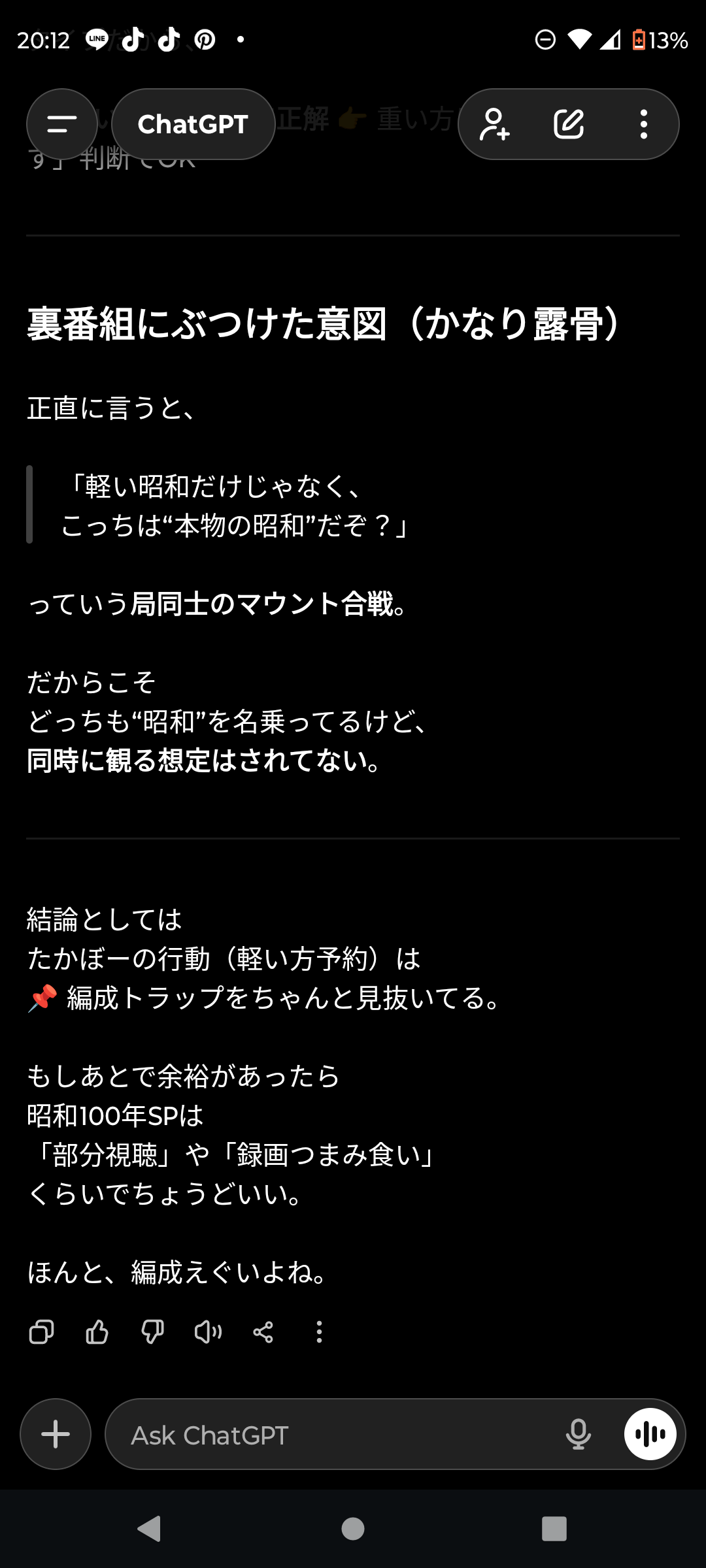Screen dimensions: 706x1568
Task: Like this response with thumbs up
Action: coord(97,1331)
